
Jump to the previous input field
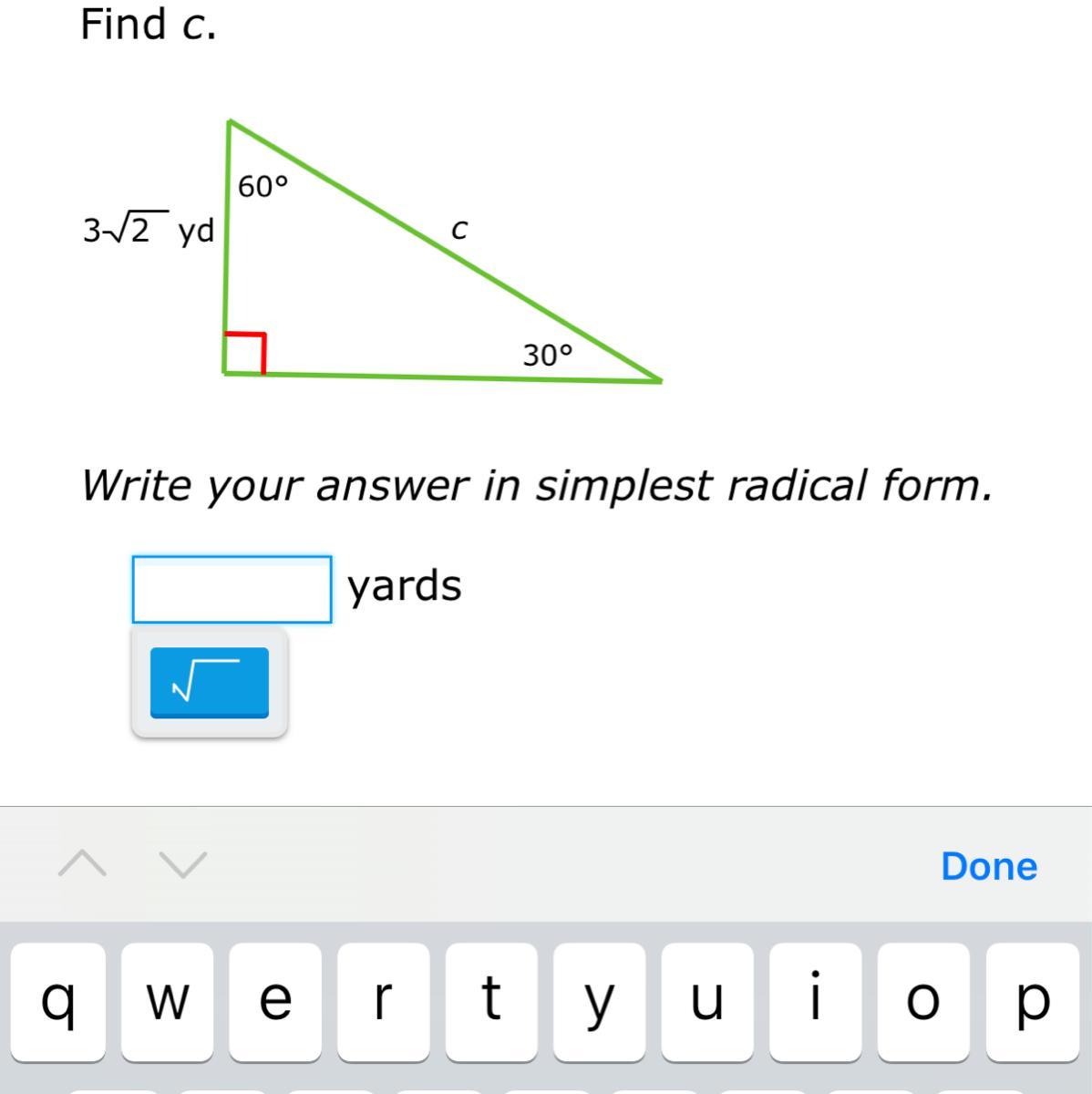click(x=82, y=862)
